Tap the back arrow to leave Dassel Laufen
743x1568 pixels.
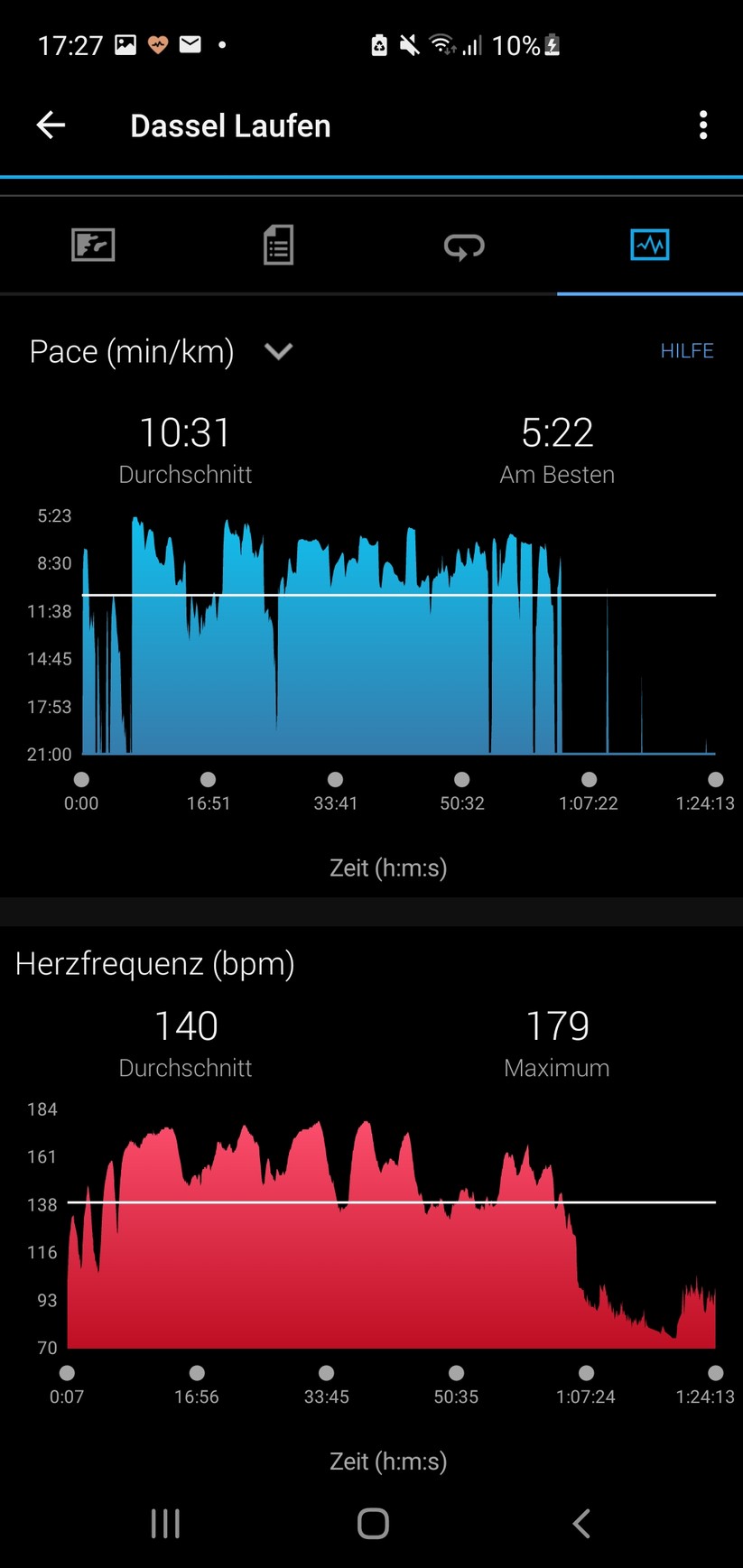click(x=50, y=125)
